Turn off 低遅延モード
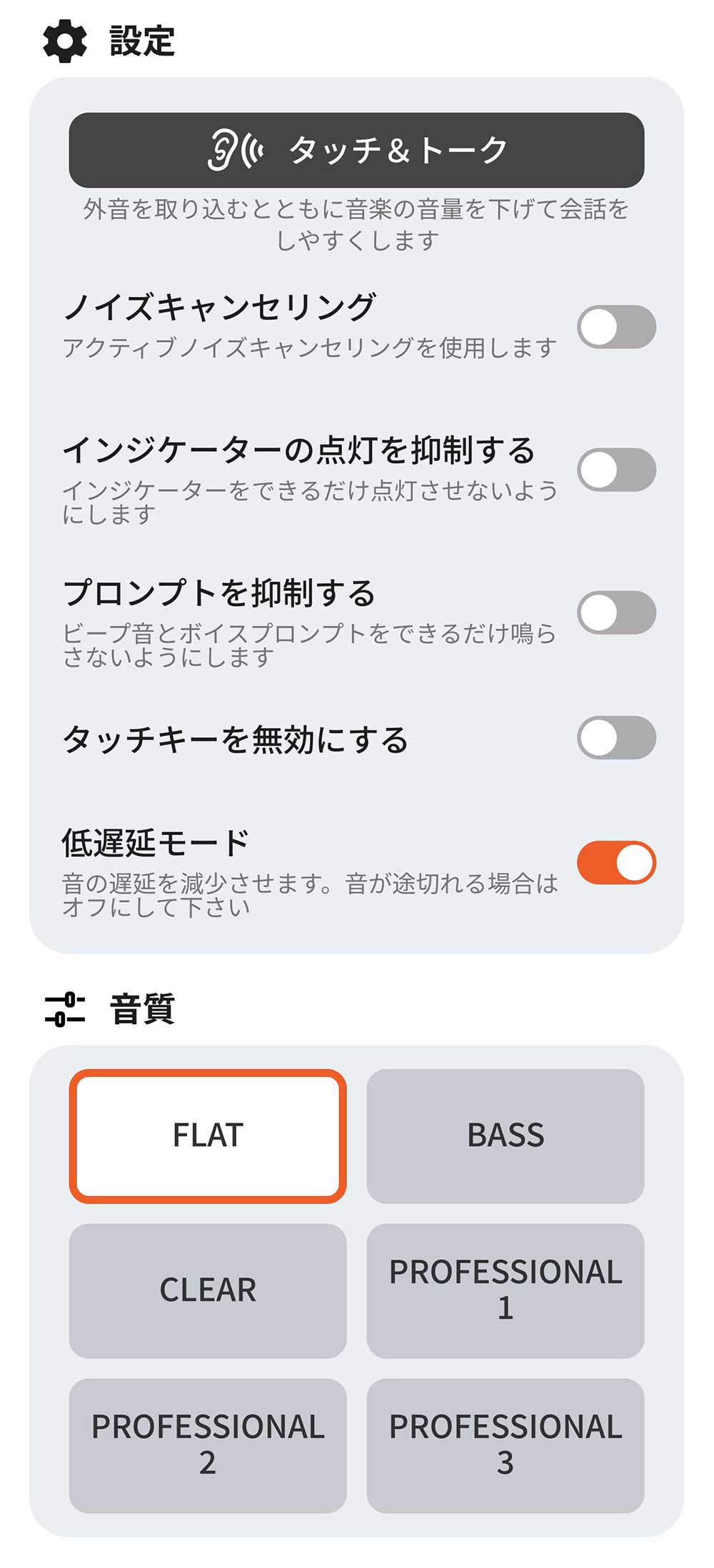The height and width of the screenshot is (1568, 714). (616, 863)
